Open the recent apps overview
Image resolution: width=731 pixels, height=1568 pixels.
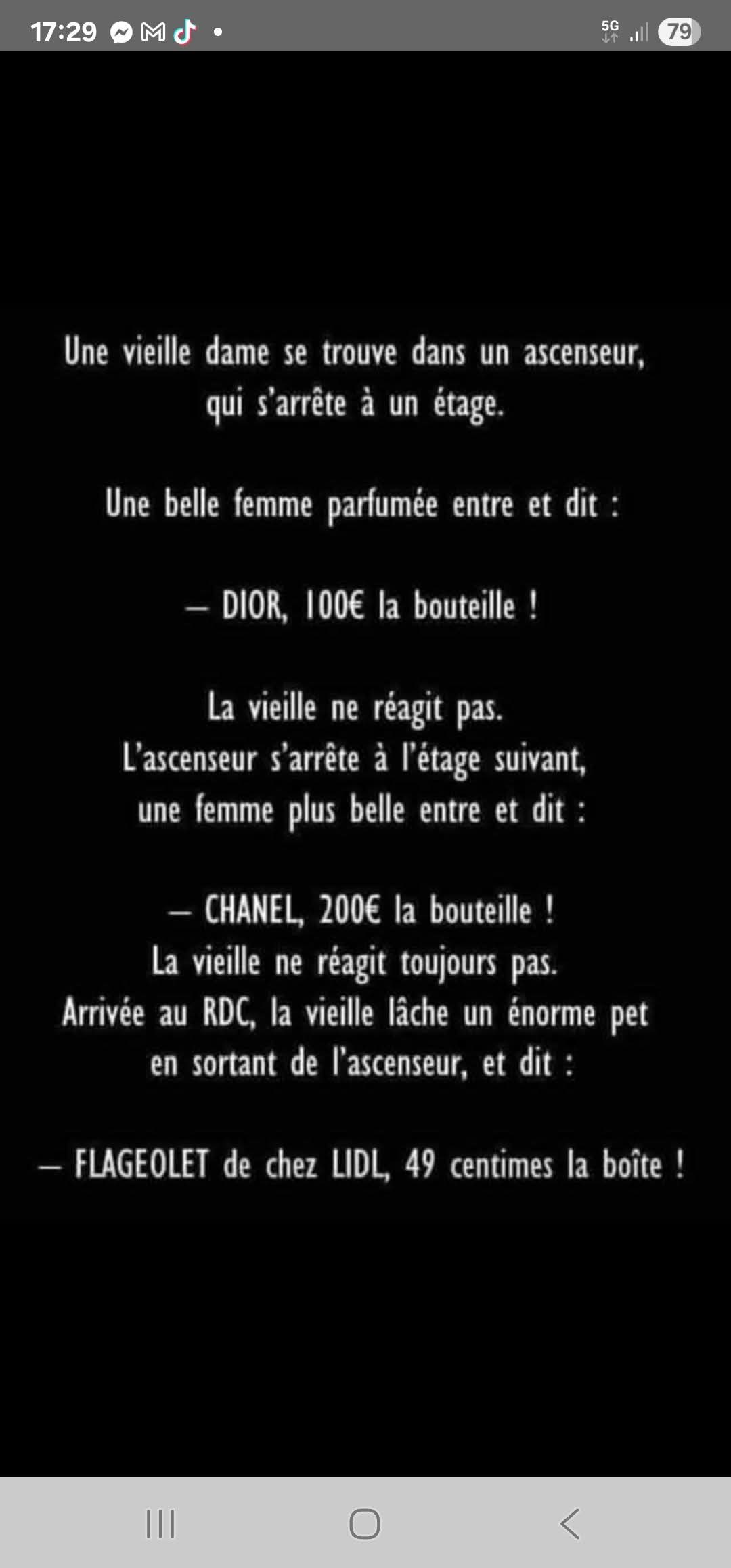(x=160, y=1523)
